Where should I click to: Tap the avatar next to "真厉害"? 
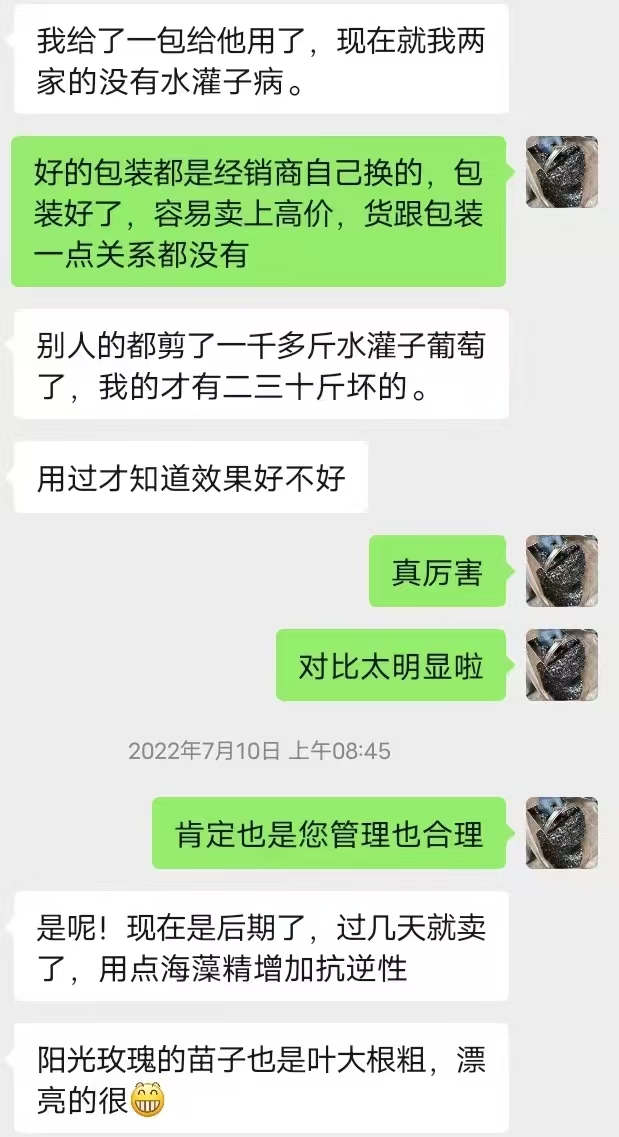coord(561,571)
